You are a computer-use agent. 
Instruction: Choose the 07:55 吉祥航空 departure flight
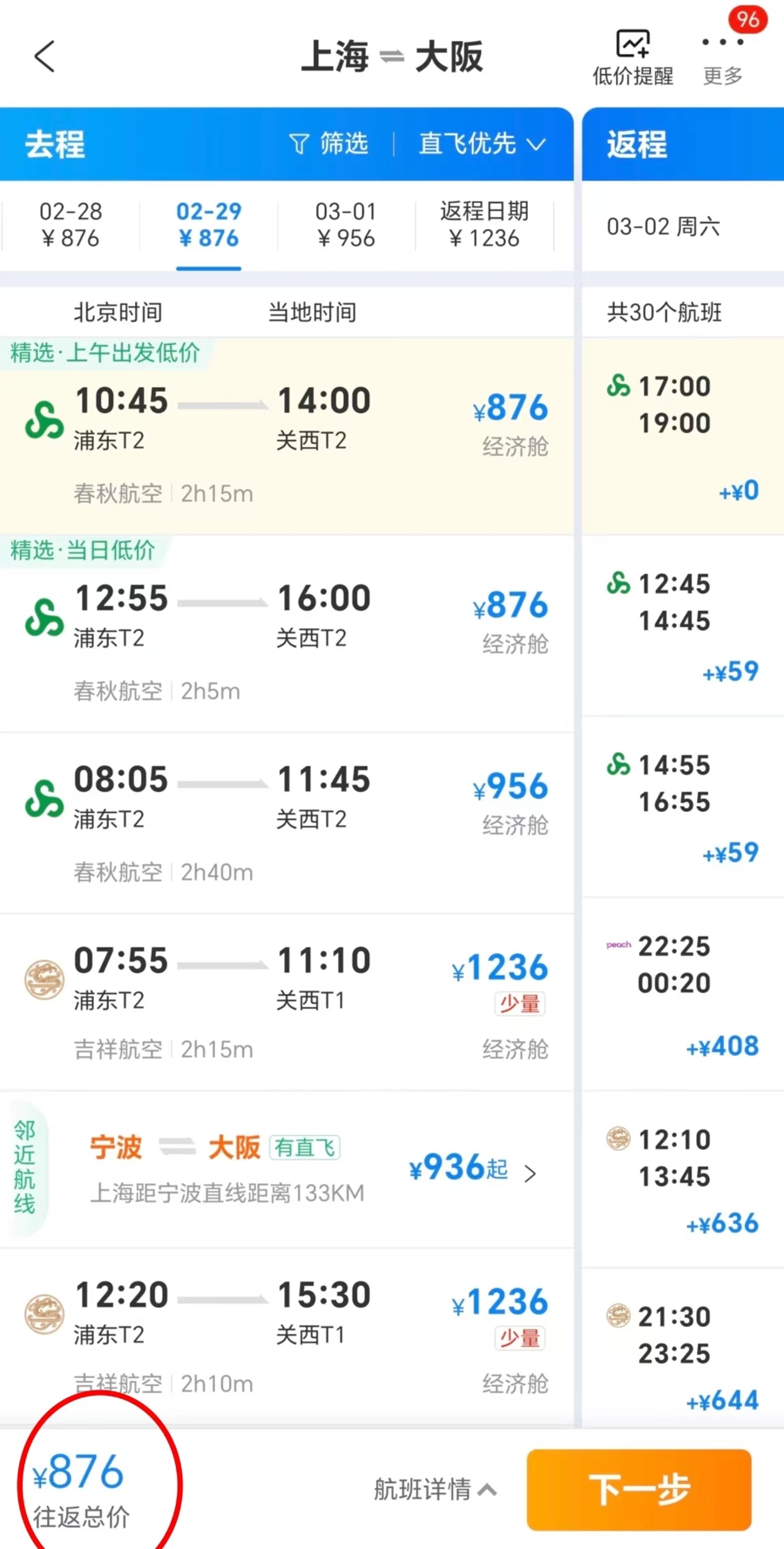(287, 1003)
